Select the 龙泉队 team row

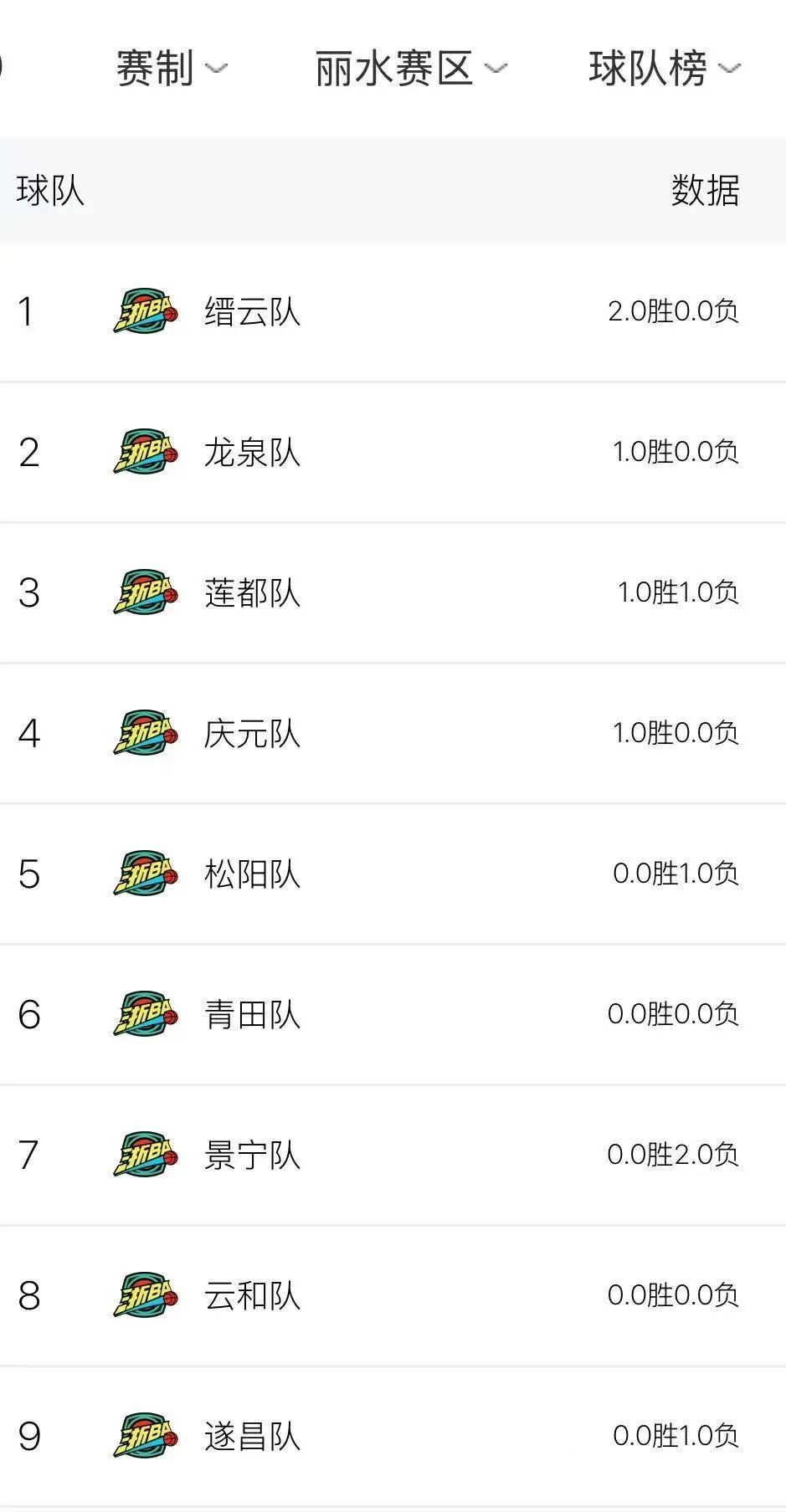click(x=393, y=453)
